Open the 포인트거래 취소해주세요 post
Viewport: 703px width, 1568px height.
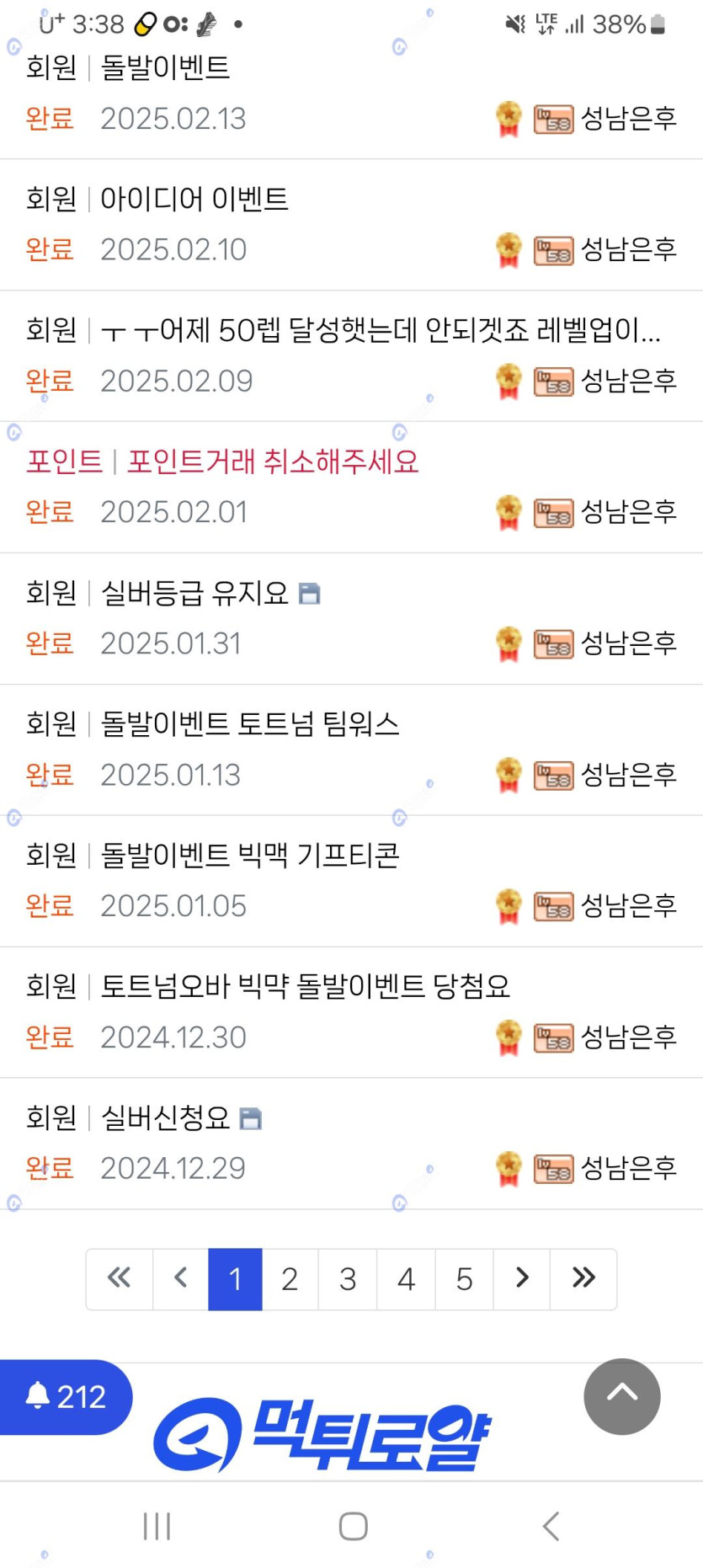[272, 461]
